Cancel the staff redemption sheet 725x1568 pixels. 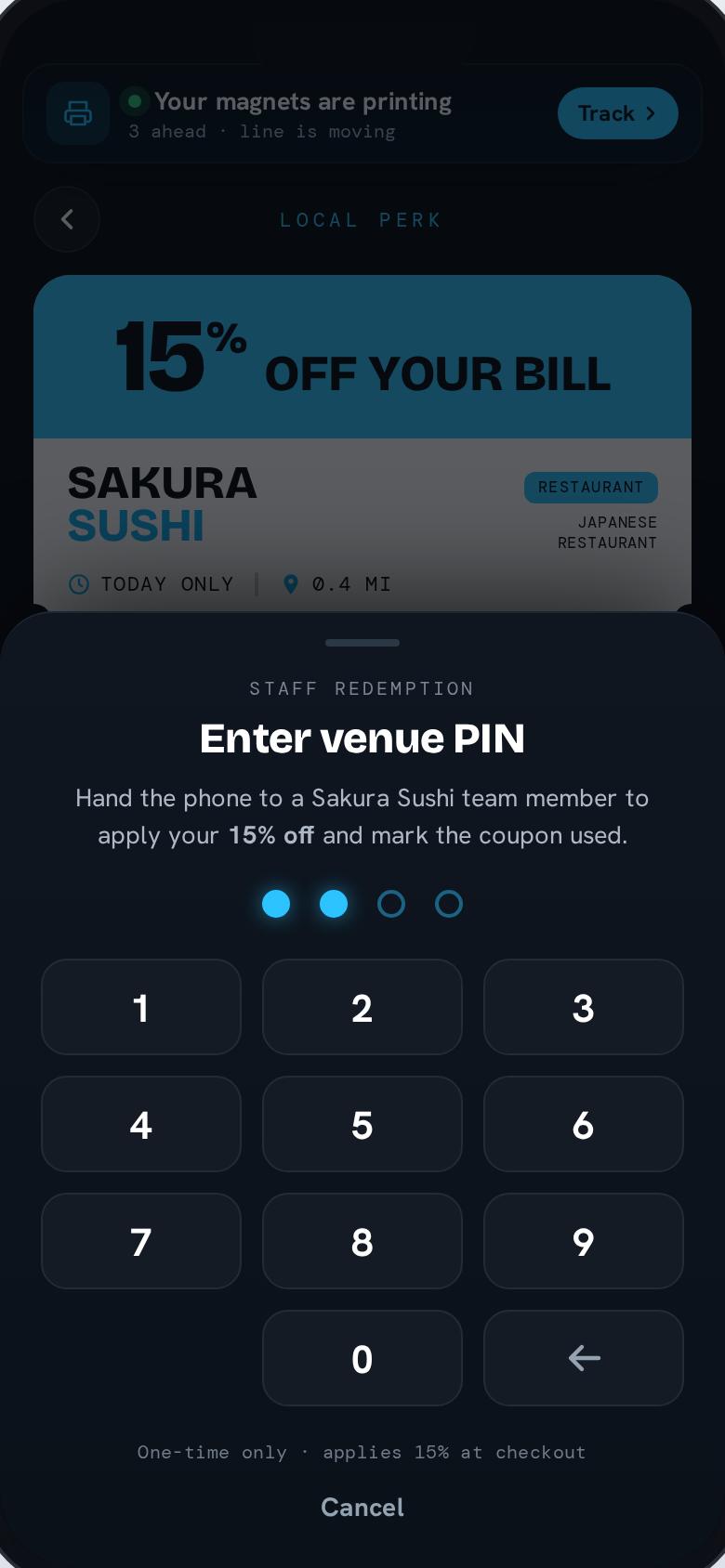(362, 1507)
